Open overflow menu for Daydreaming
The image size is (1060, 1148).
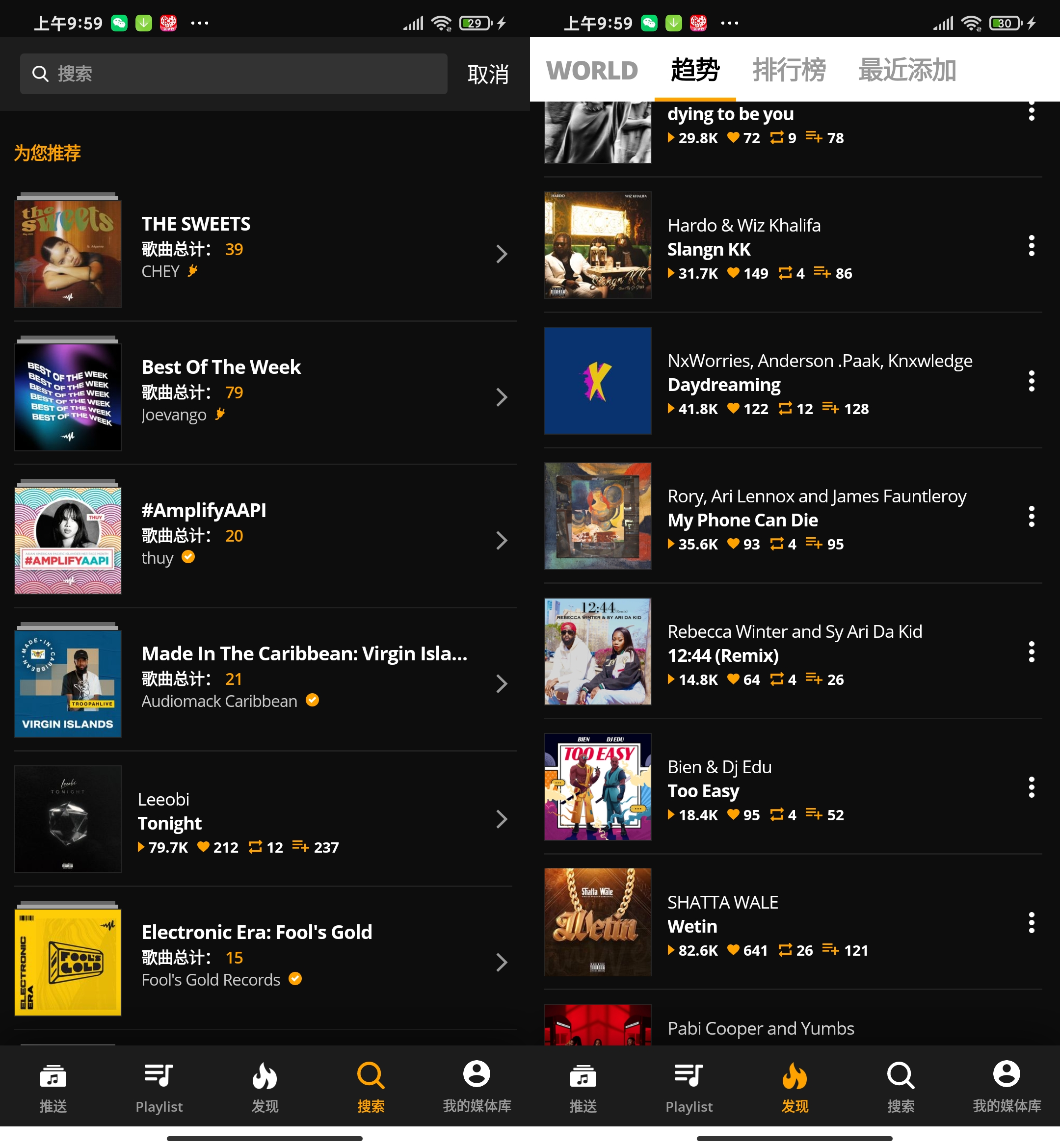[x=1031, y=381]
